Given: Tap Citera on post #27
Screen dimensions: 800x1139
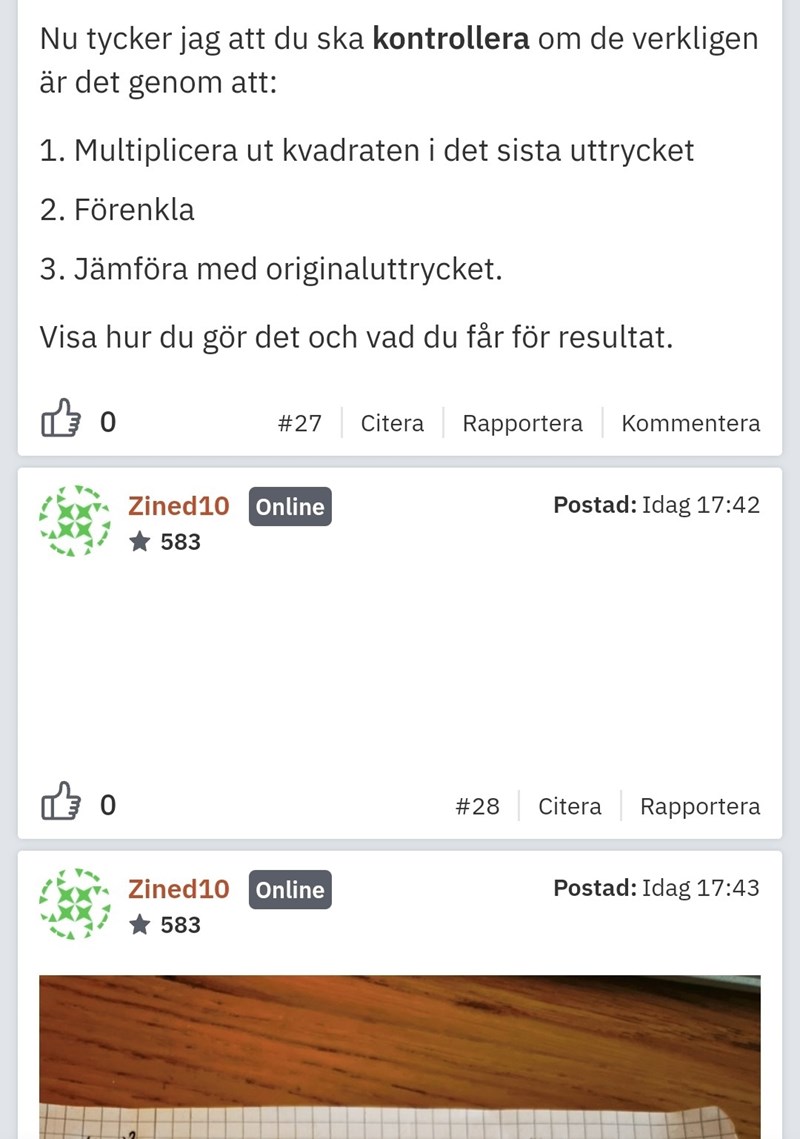Looking at the screenshot, I should [x=392, y=423].
